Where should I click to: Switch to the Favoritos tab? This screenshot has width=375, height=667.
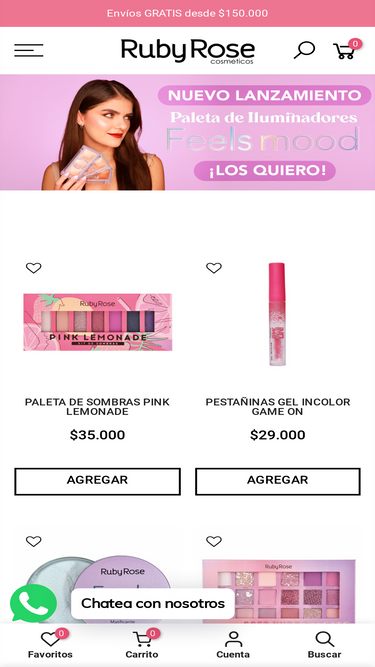click(50, 644)
